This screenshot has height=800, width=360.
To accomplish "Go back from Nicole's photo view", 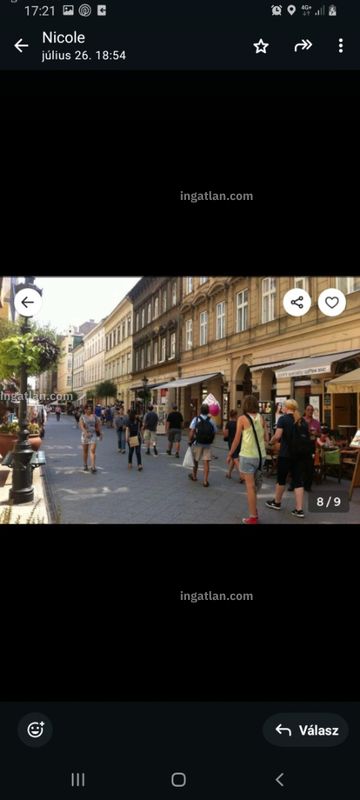I will tap(21, 46).
